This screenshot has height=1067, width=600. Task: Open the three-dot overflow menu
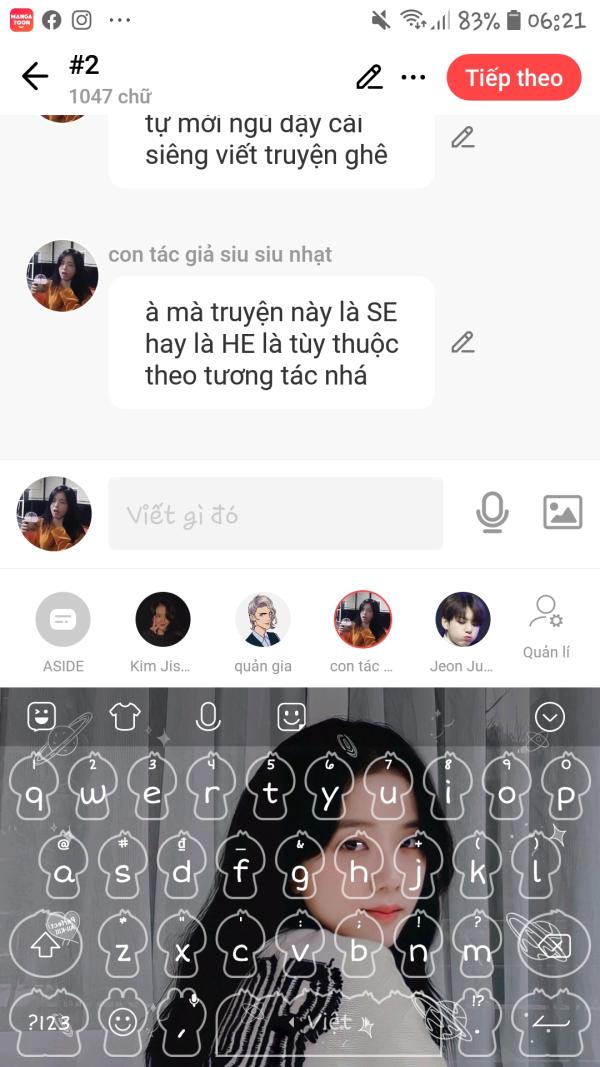[x=413, y=77]
